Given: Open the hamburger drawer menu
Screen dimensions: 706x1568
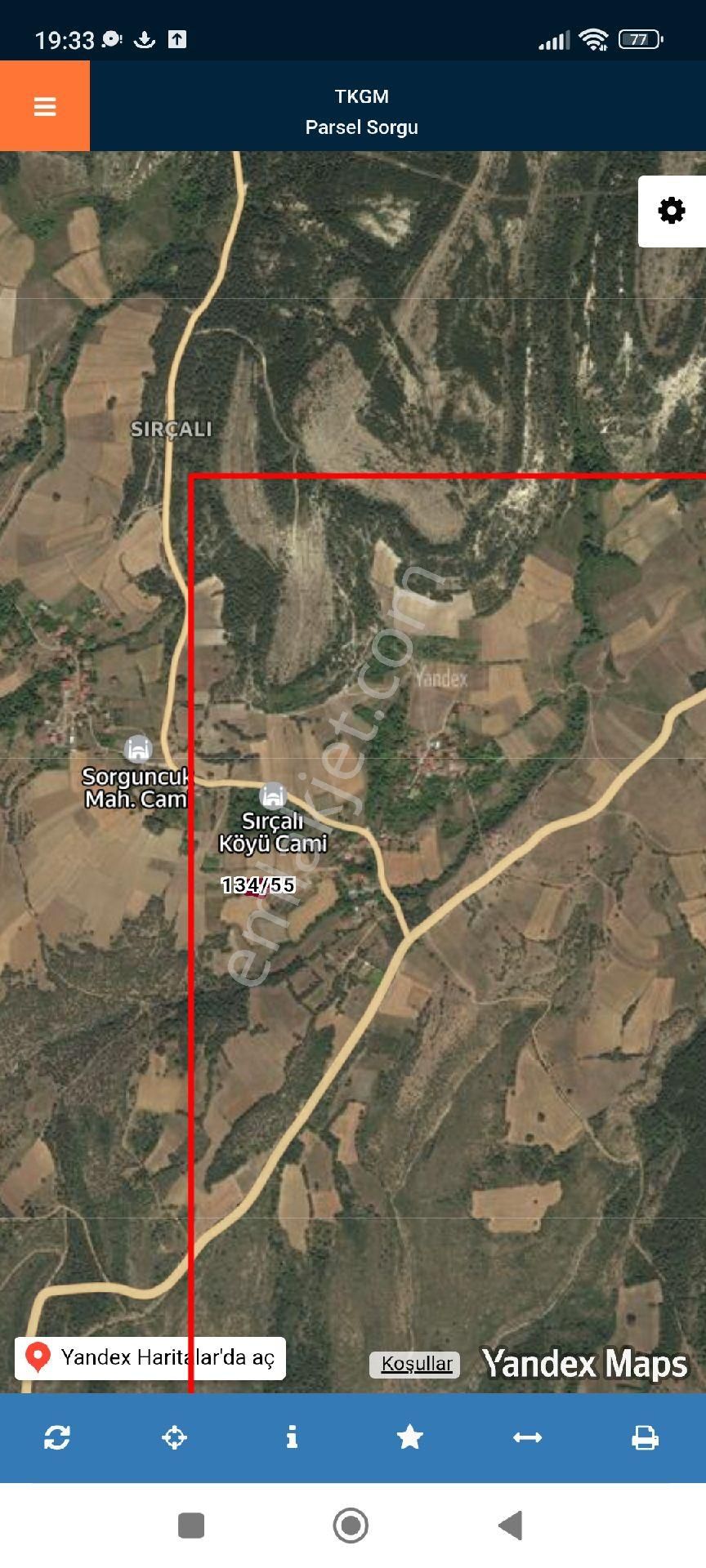Looking at the screenshot, I should click(x=44, y=106).
